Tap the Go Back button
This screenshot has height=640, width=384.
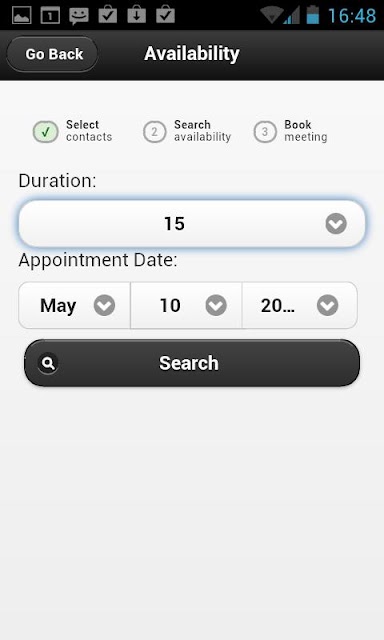(52, 54)
